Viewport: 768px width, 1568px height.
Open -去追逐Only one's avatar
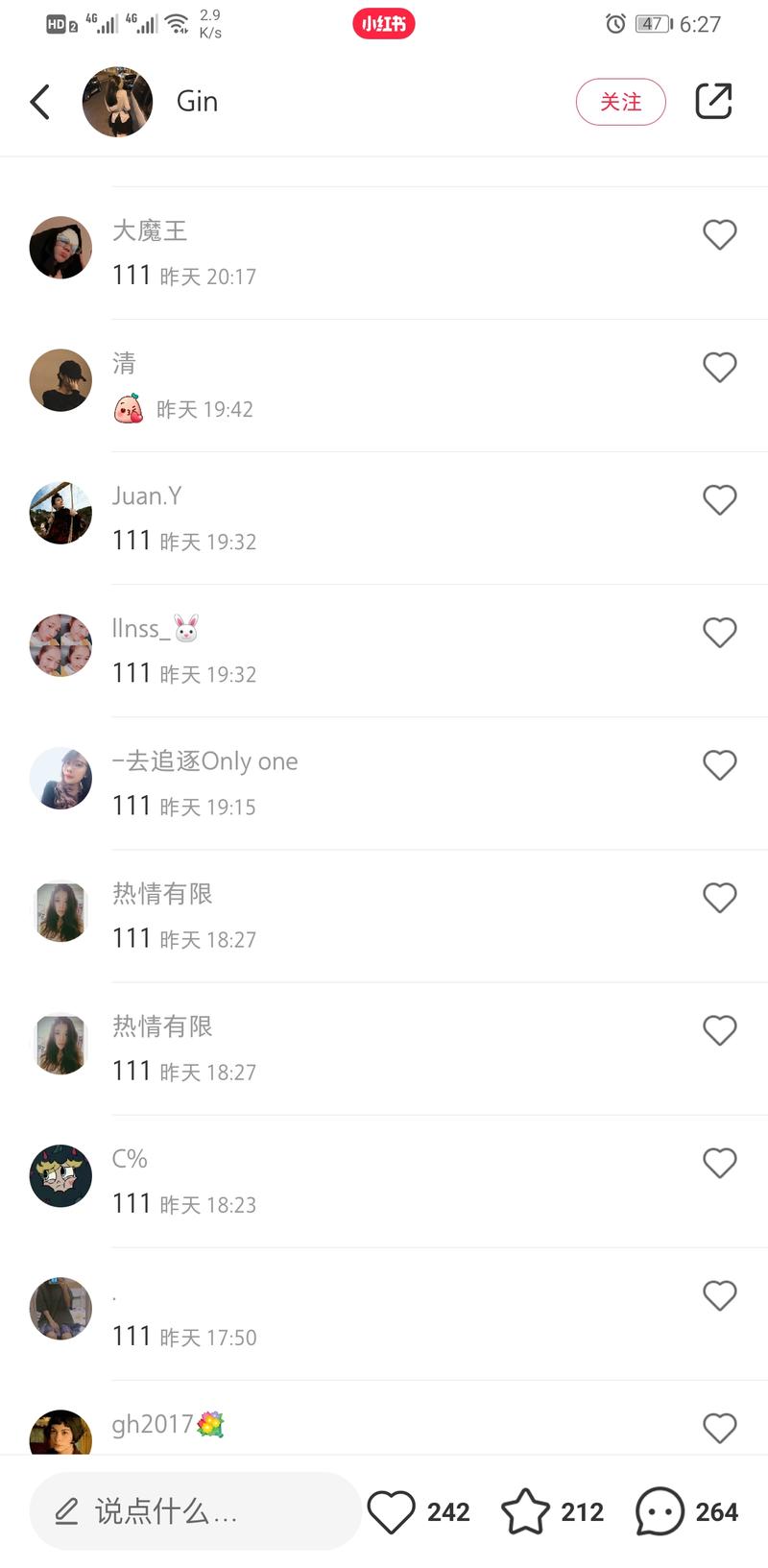click(x=60, y=779)
